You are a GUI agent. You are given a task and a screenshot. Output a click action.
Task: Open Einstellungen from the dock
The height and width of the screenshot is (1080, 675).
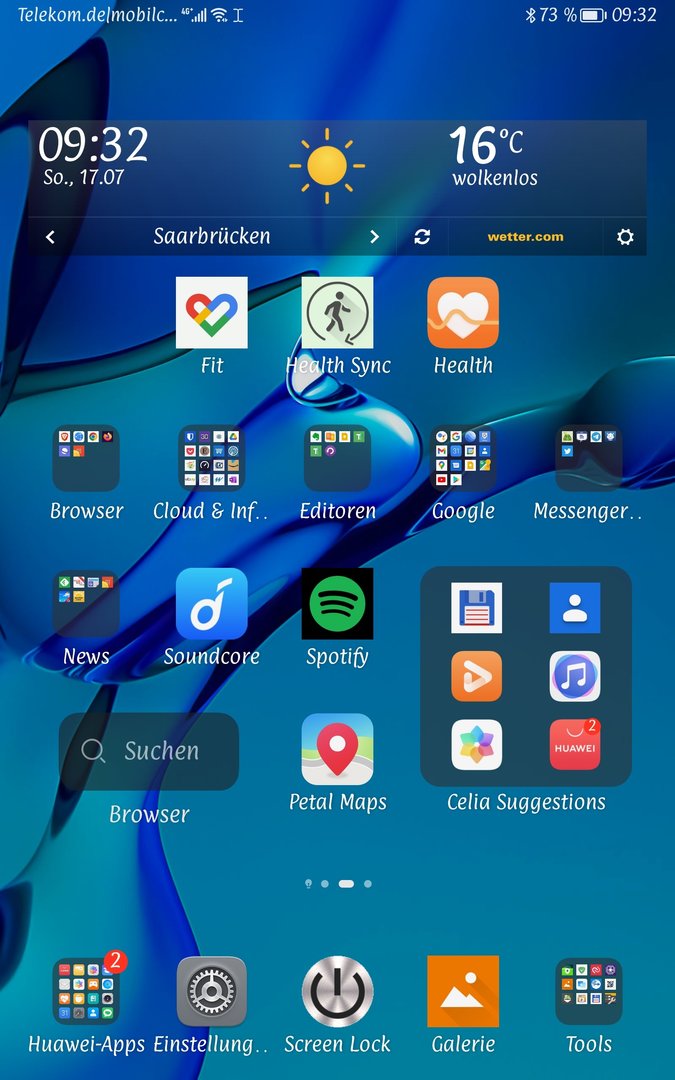212,992
